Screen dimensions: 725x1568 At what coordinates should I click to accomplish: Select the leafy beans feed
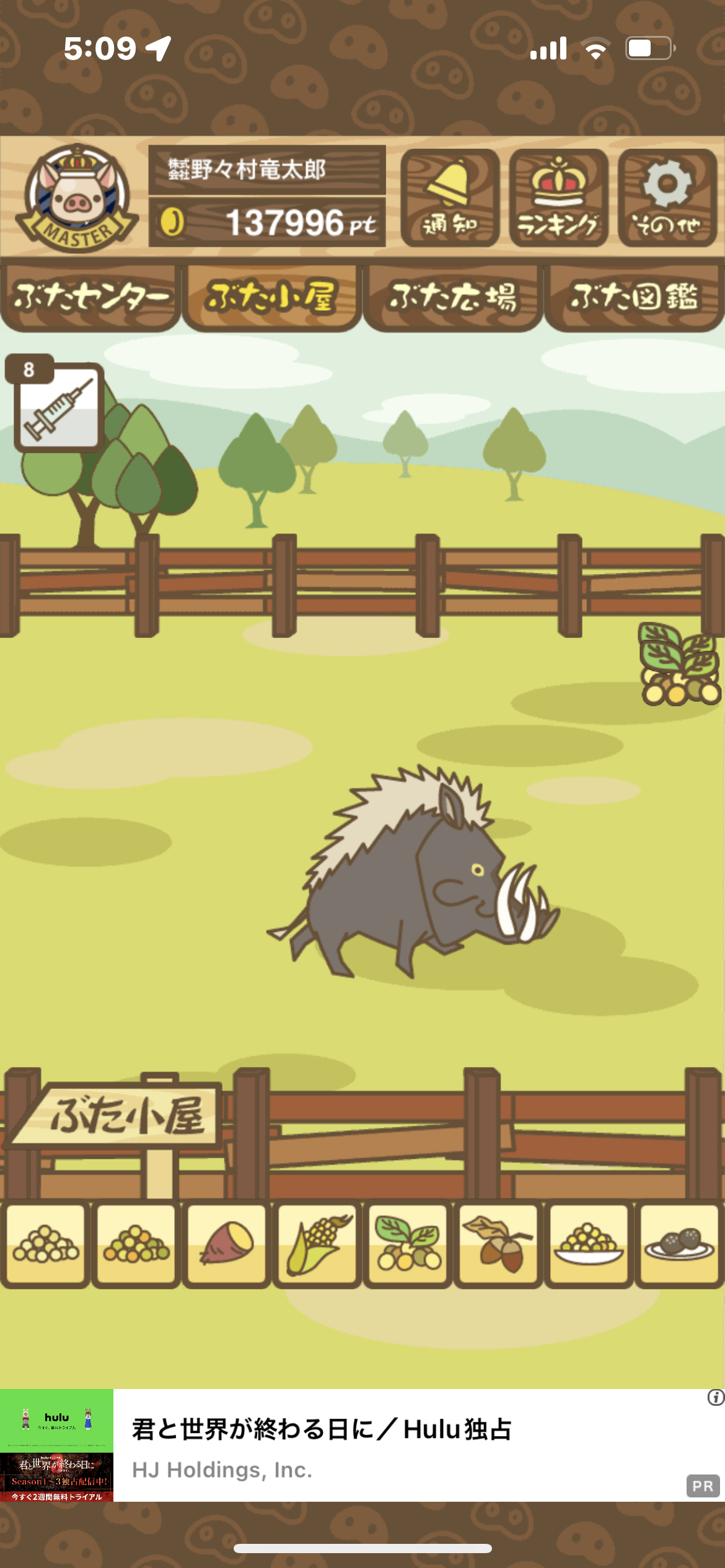click(x=408, y=1244)
